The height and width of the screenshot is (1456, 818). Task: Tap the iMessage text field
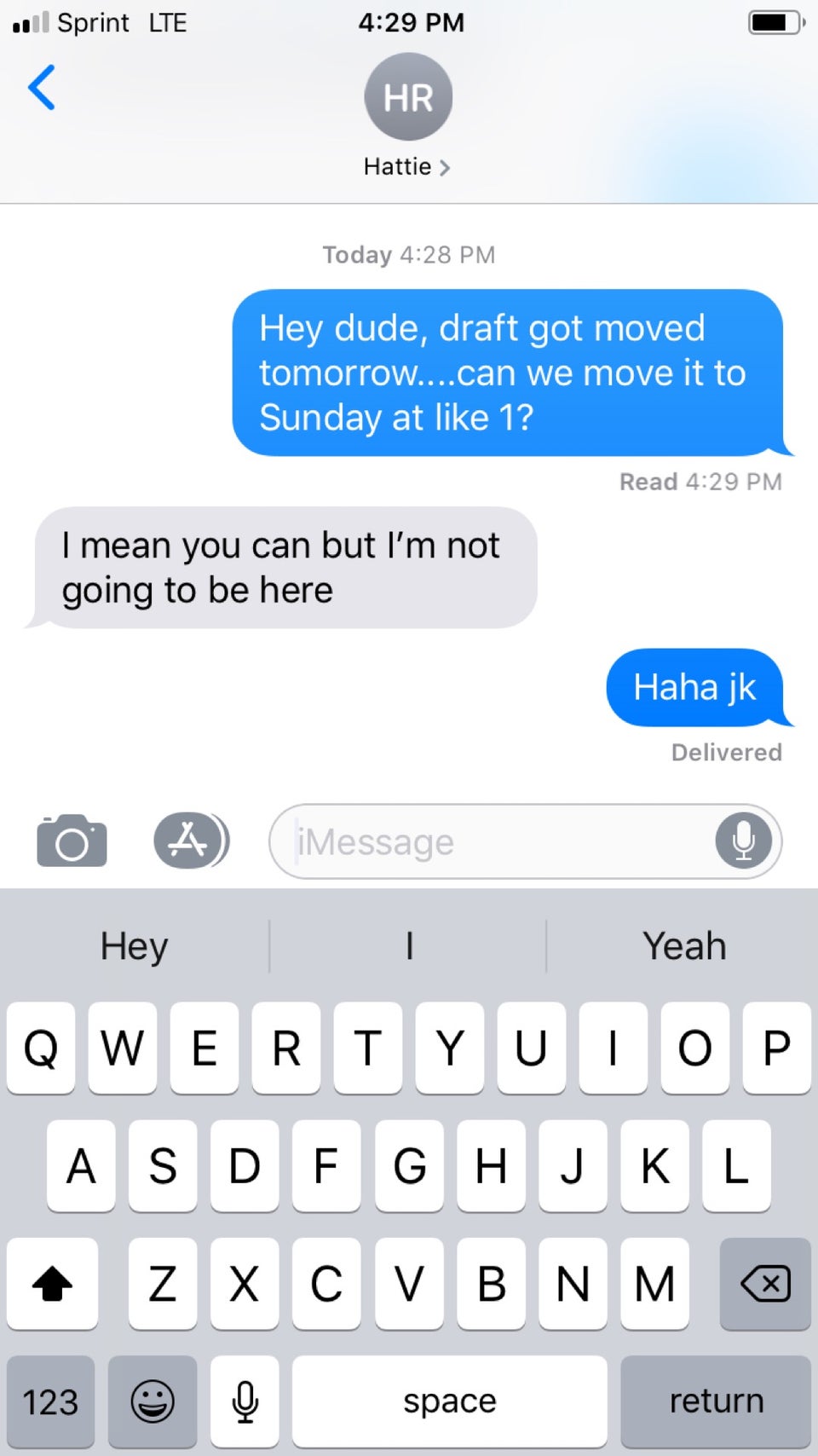[x=494, y=842]
